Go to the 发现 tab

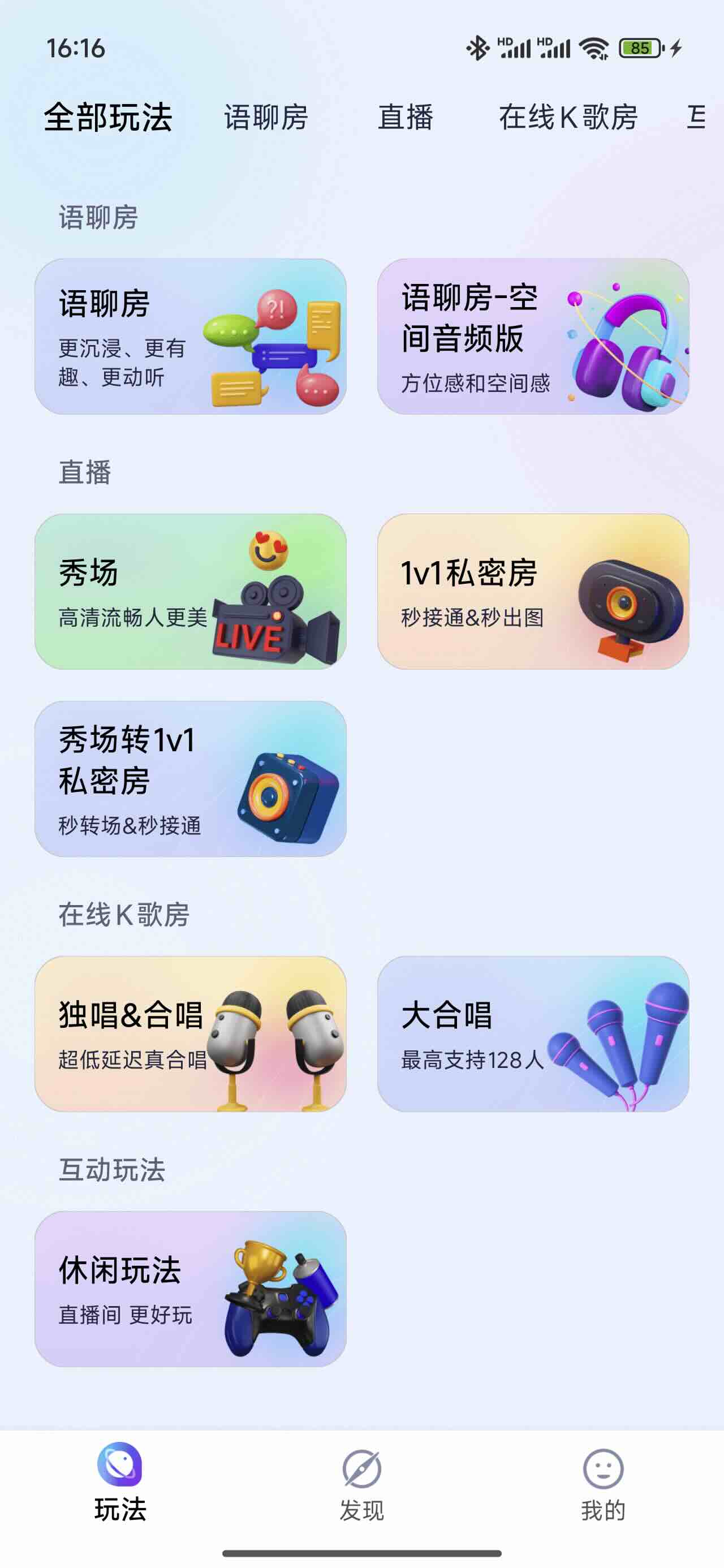tap(361, 1482)
